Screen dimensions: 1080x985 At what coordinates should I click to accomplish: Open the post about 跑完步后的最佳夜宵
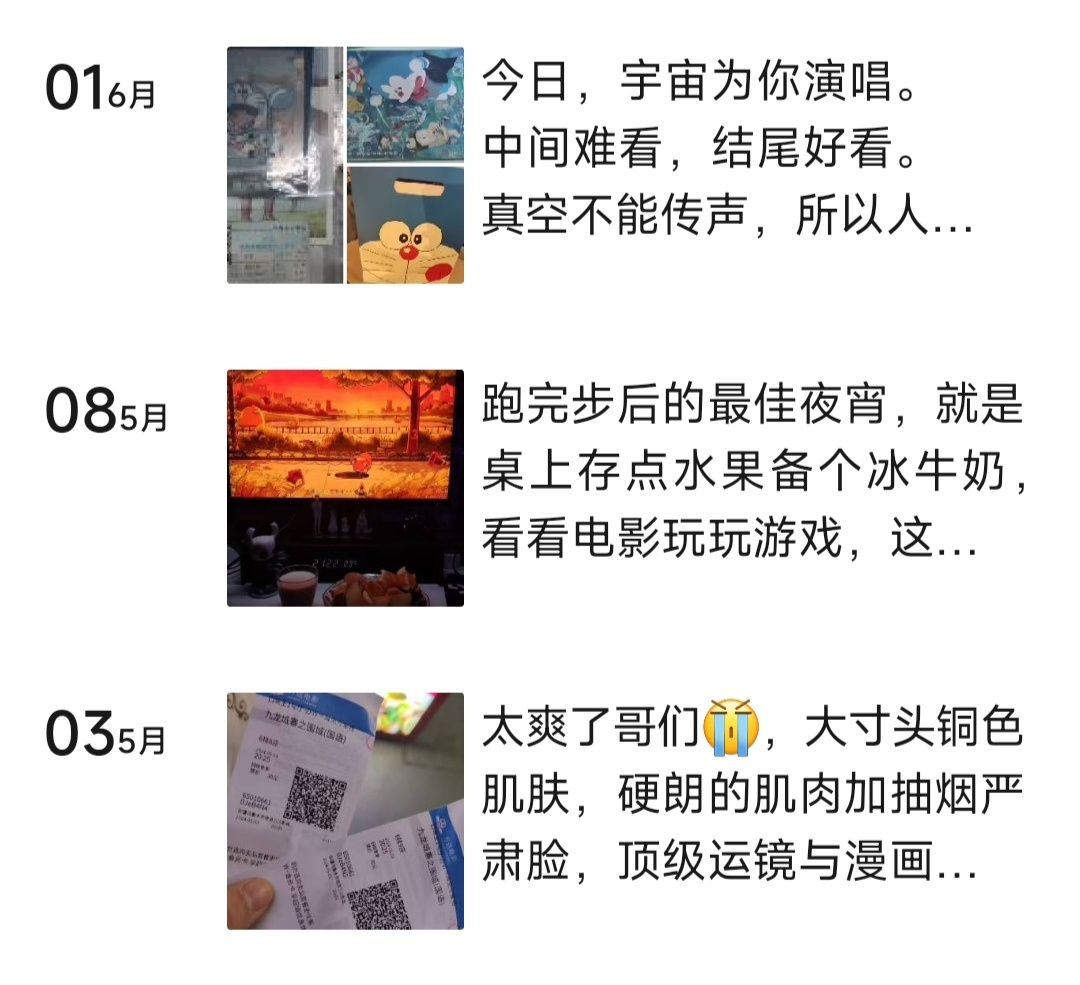tap(750, 474)
